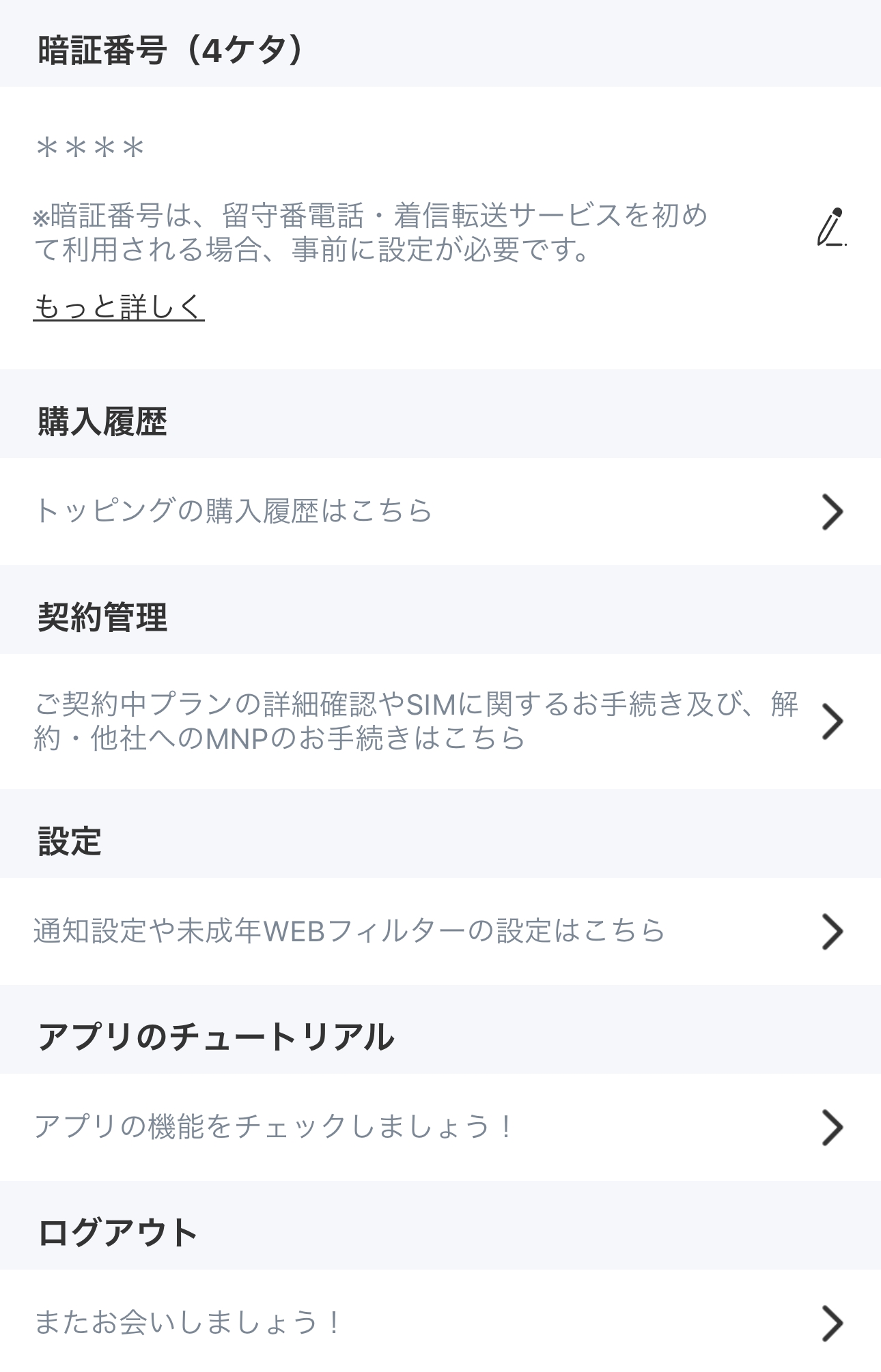Open 通知設定や未成年WEBフィルター settings
Screen dimensions: 881x1372
pyautogui.click(x=440, y=931)
